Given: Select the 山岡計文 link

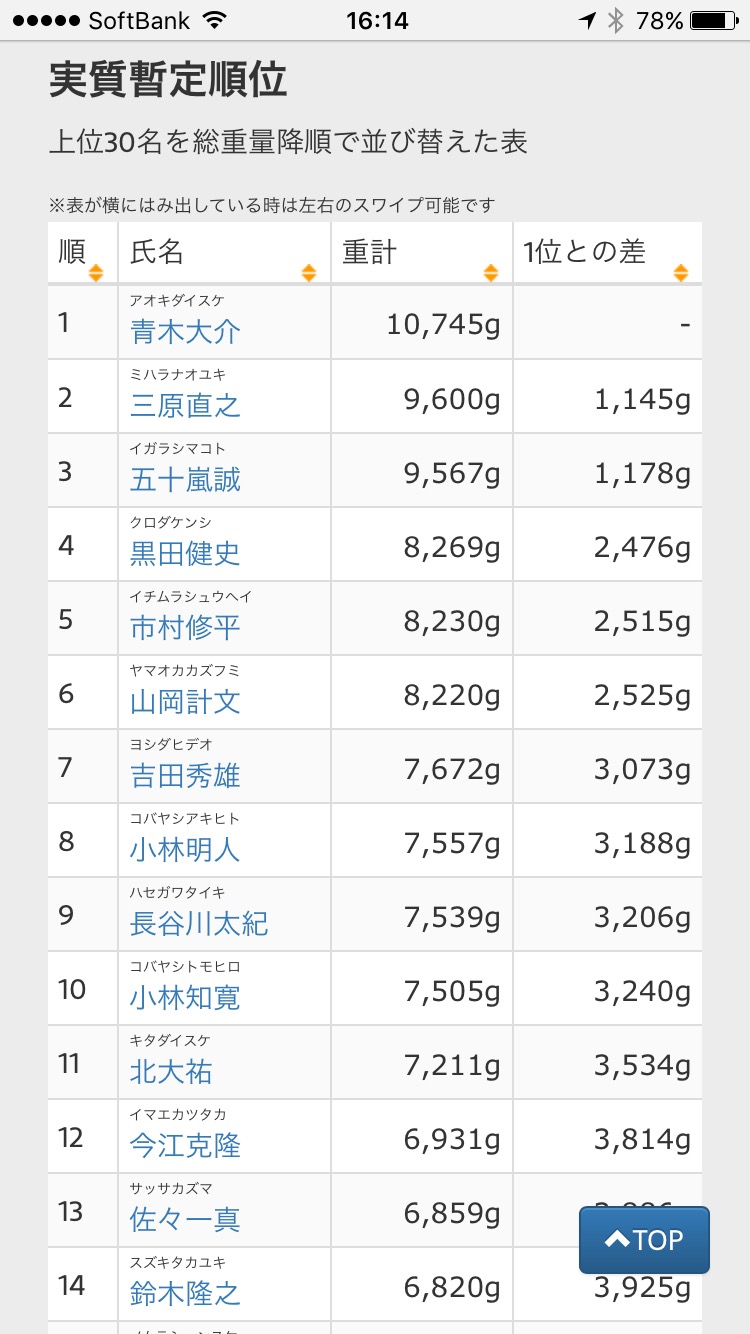Looking at the screenshot, I should click(185, 702).
